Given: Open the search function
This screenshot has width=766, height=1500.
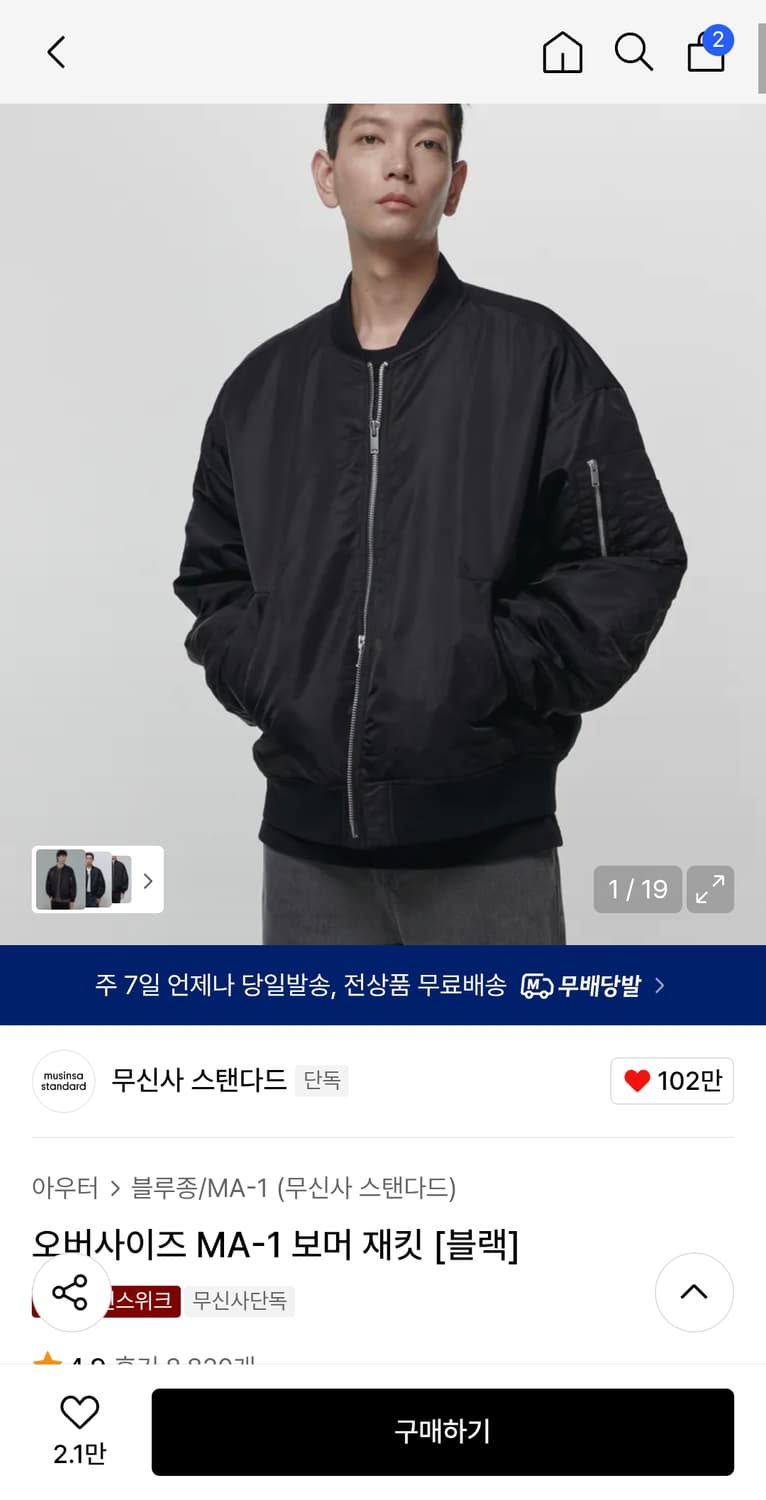Looking at the screenshot, I should [634, 51].
